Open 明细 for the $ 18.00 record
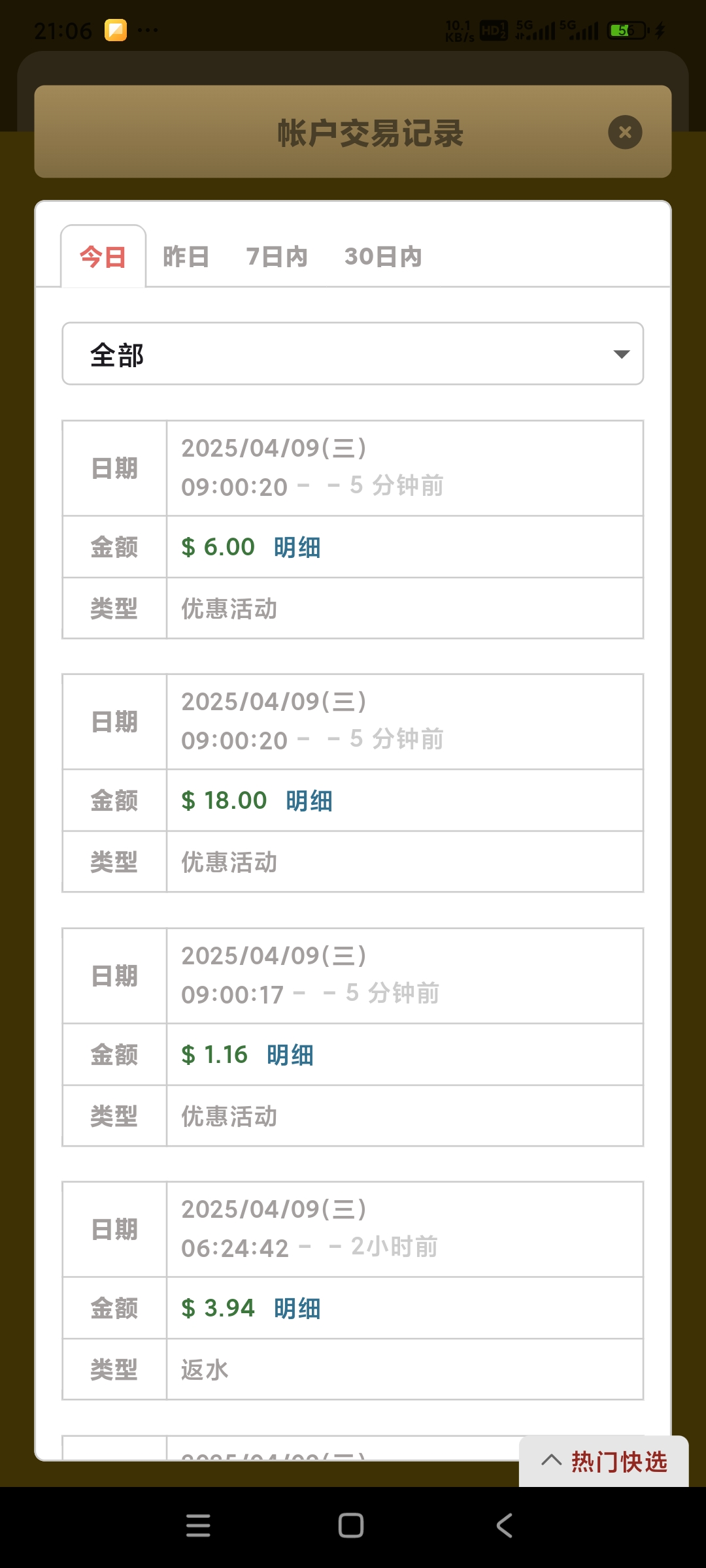706x1568 pixels. coord(309,801)
